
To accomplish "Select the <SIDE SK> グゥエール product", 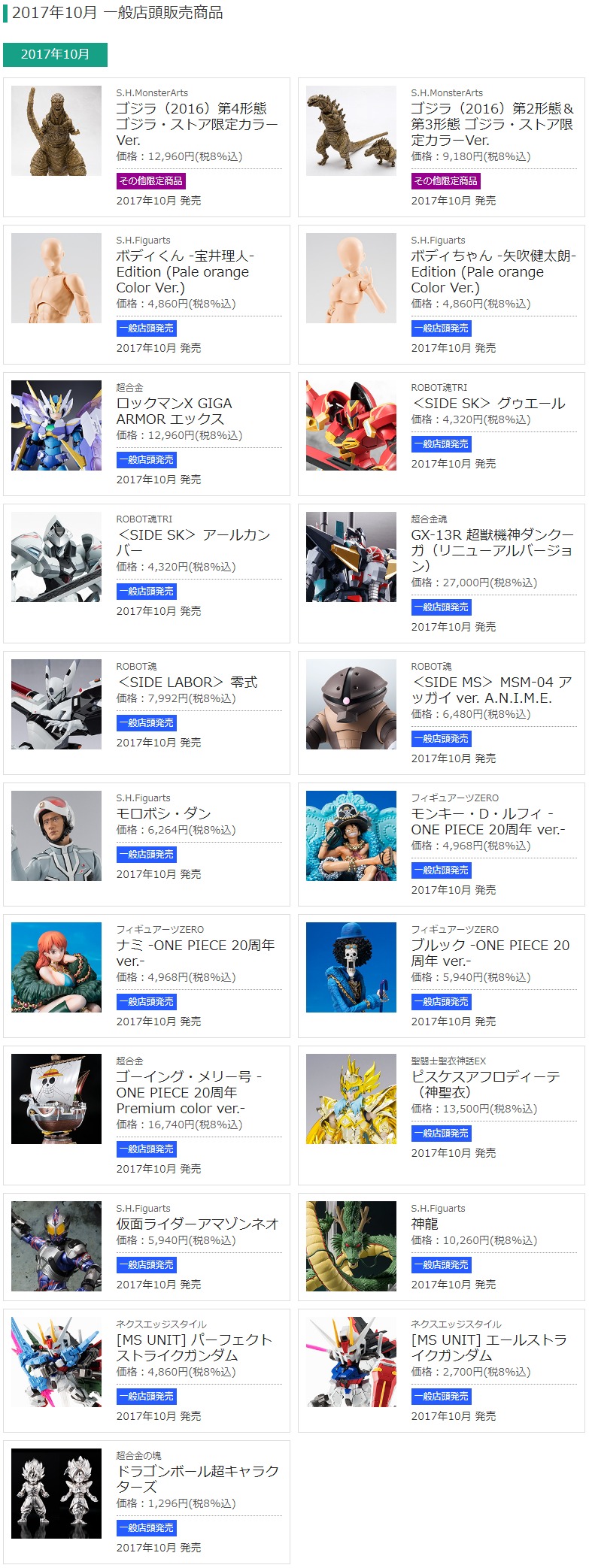I will point(488,404).
